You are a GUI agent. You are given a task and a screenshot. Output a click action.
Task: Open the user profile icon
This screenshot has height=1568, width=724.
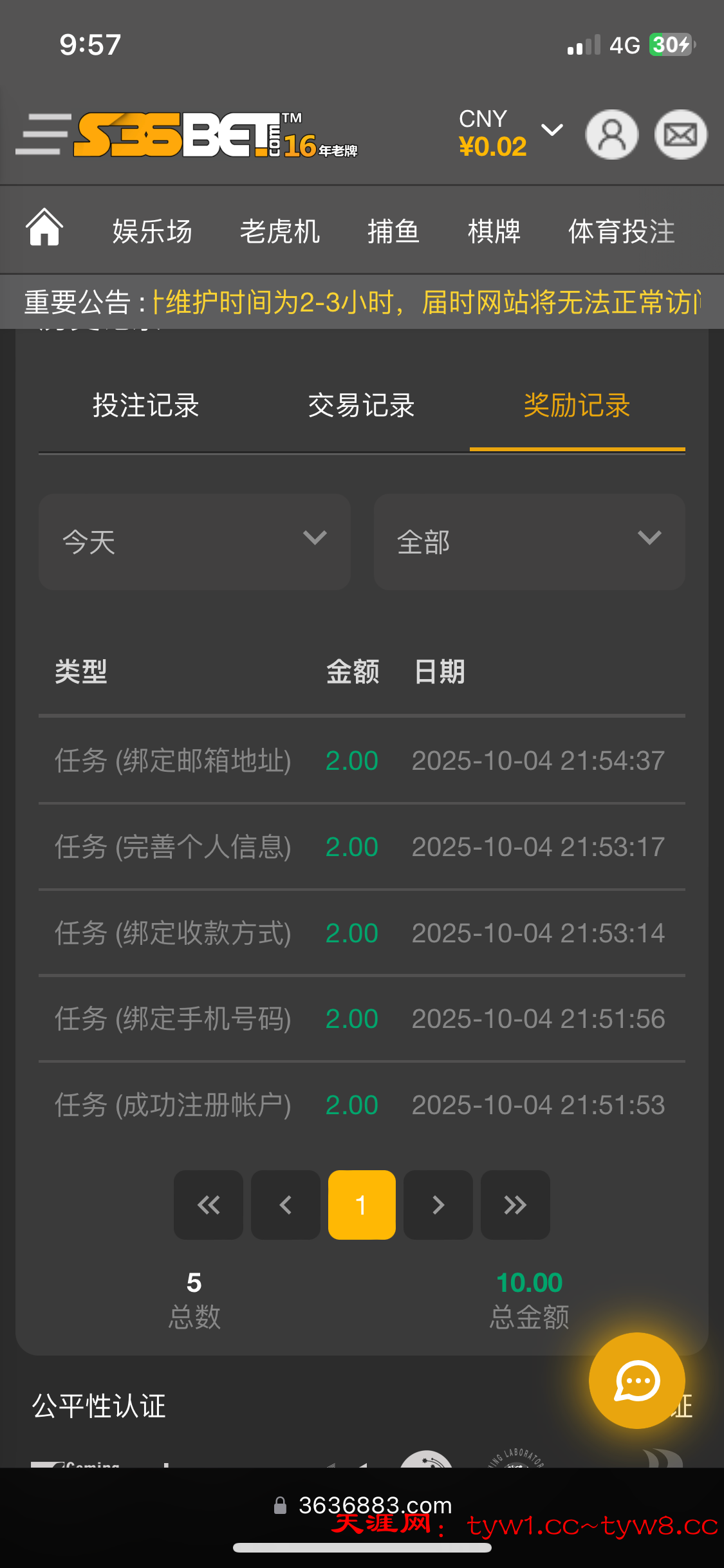click(611, 134)
